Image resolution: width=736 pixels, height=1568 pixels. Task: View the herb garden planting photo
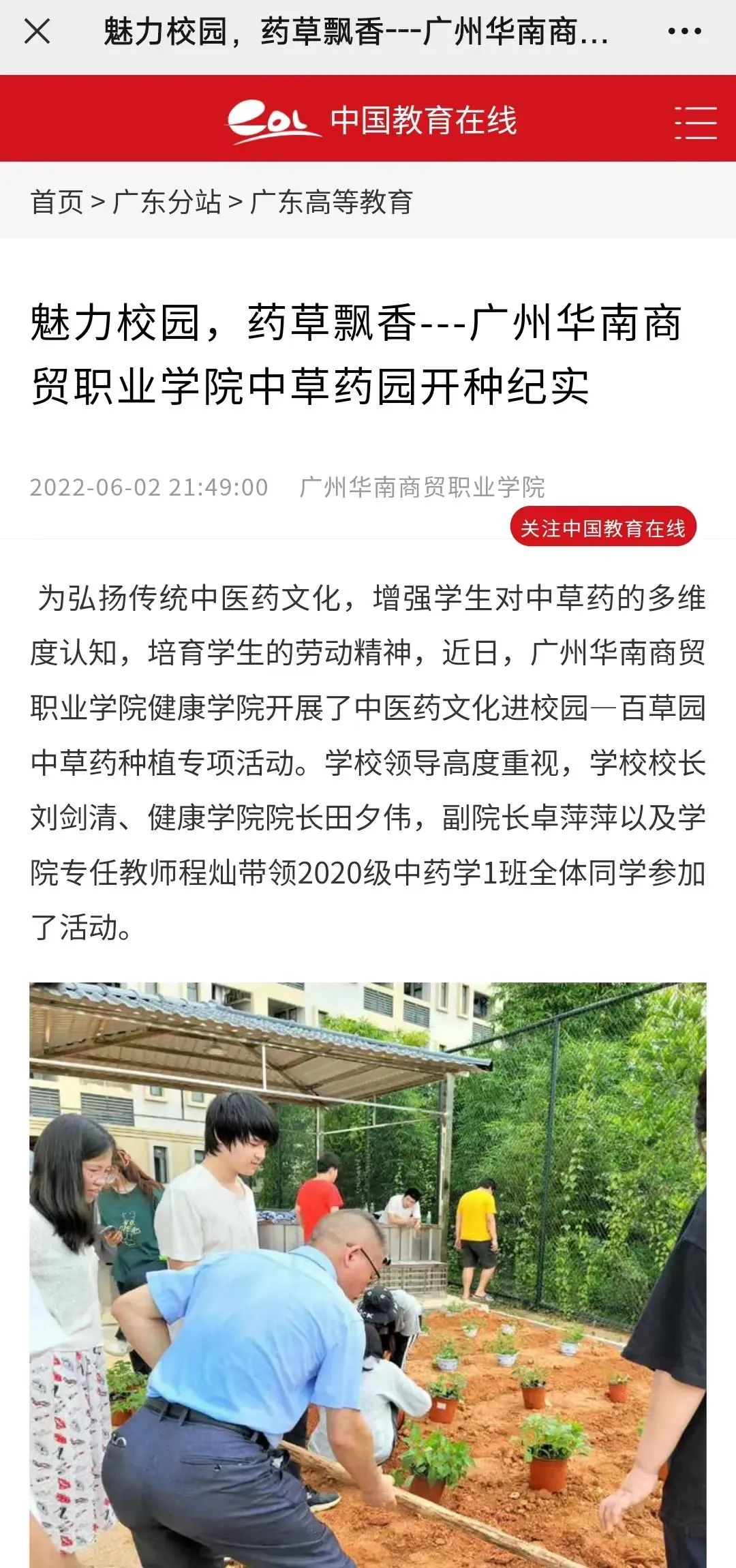(x=368, y=1275)
